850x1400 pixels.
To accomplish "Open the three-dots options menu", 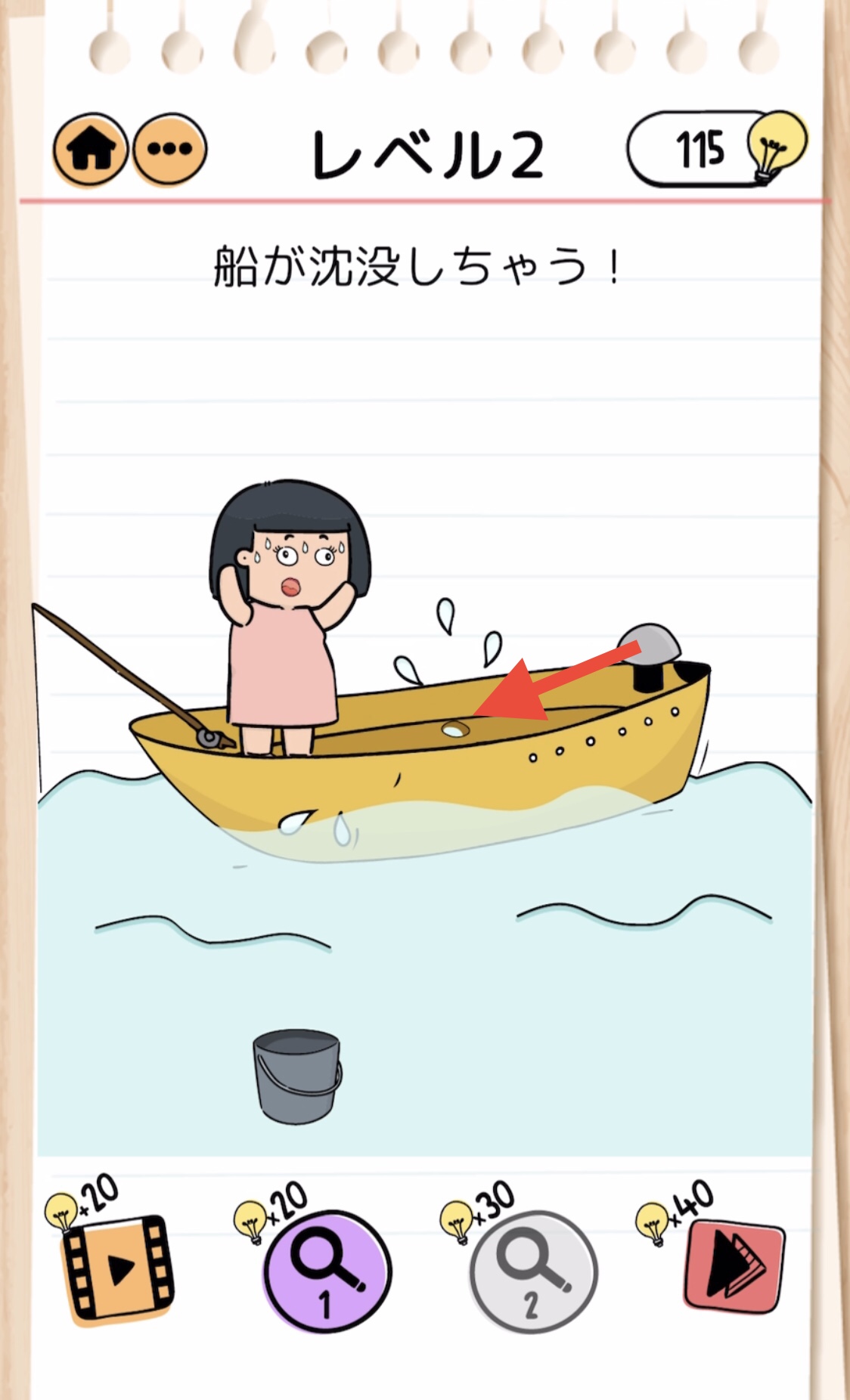I will 169,150.
